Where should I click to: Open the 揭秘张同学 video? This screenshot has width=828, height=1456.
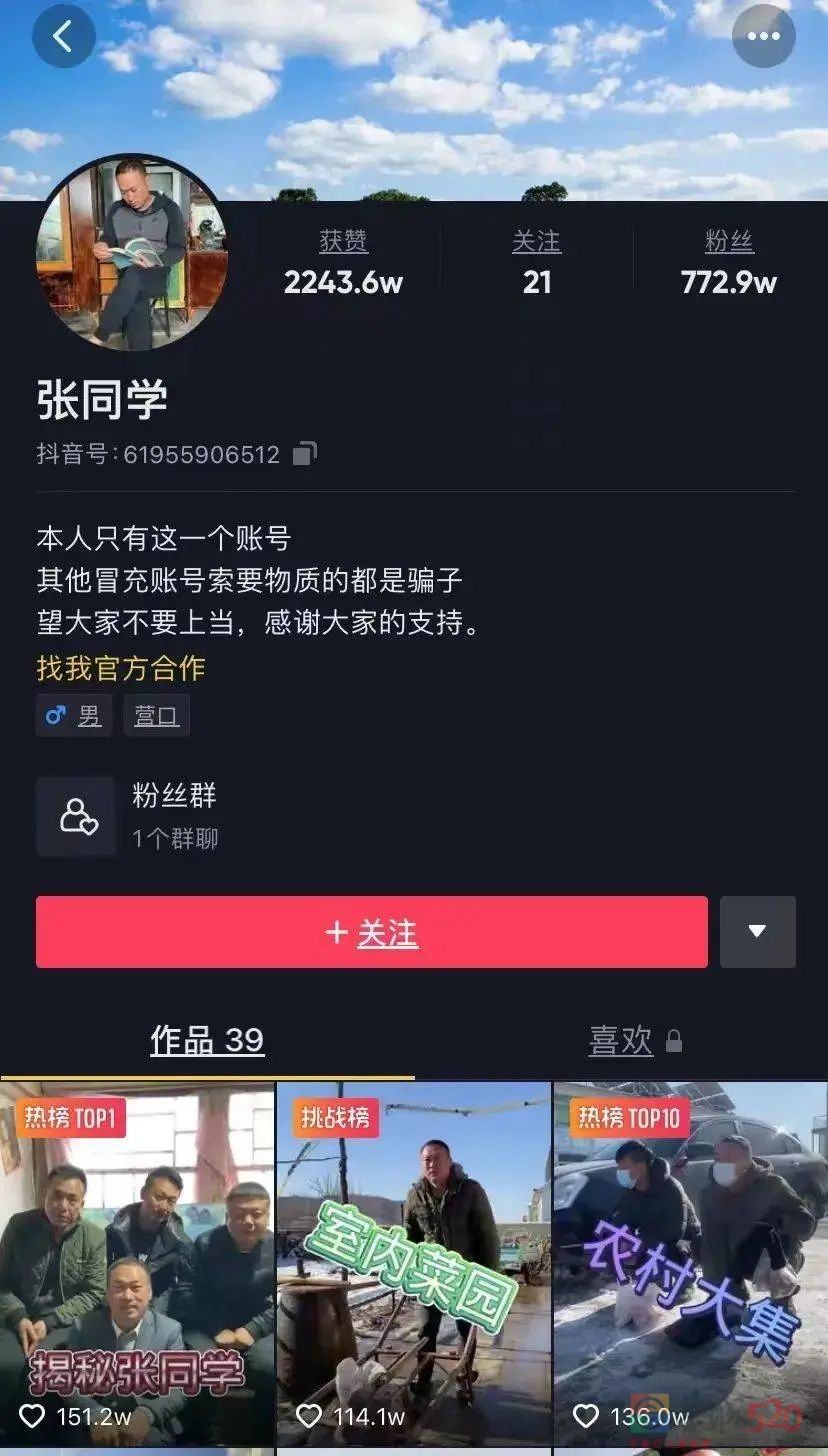(137, 1260)
